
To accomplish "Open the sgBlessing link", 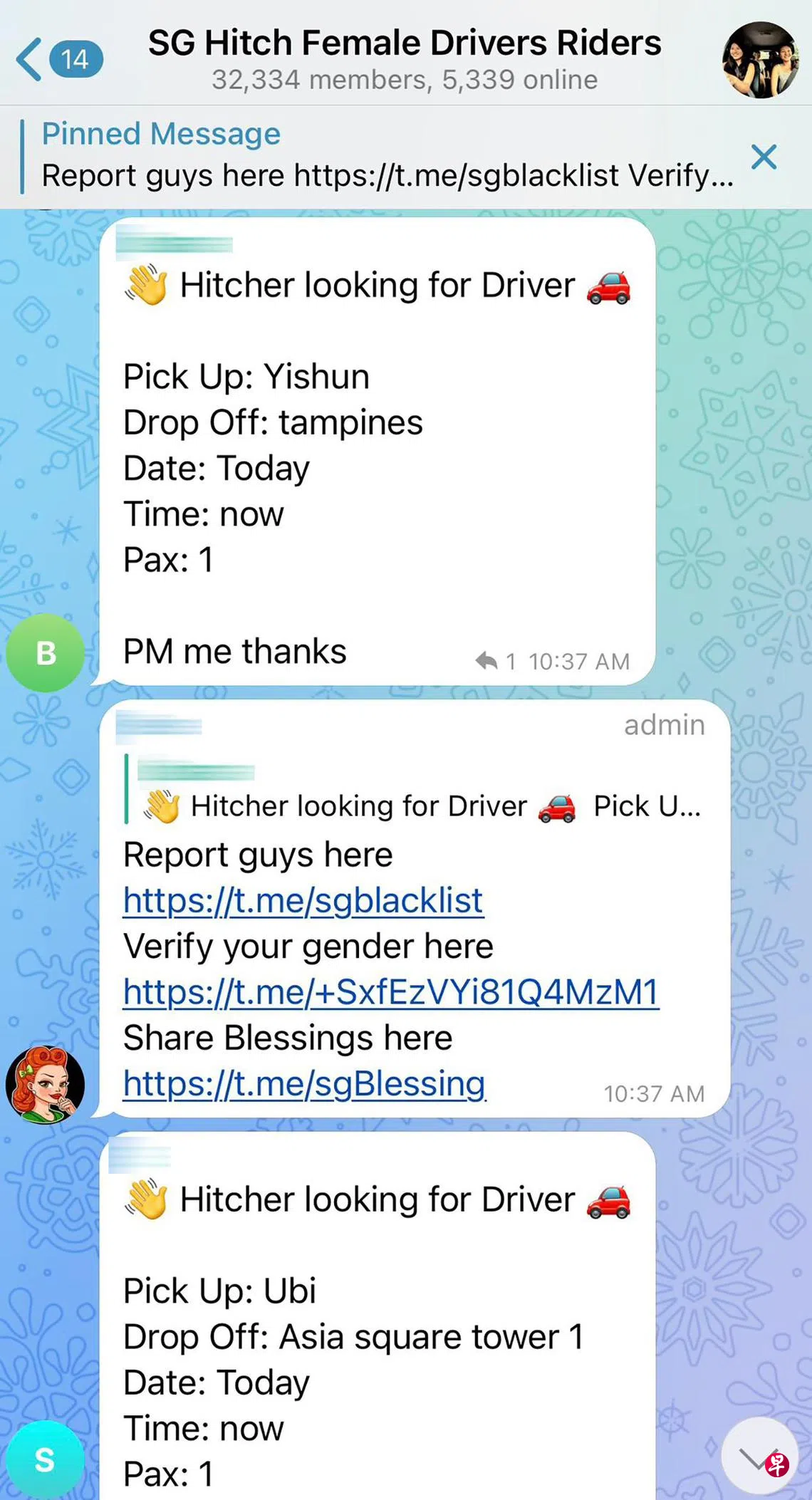I will pyautogui.click(x=304, y=1084).
